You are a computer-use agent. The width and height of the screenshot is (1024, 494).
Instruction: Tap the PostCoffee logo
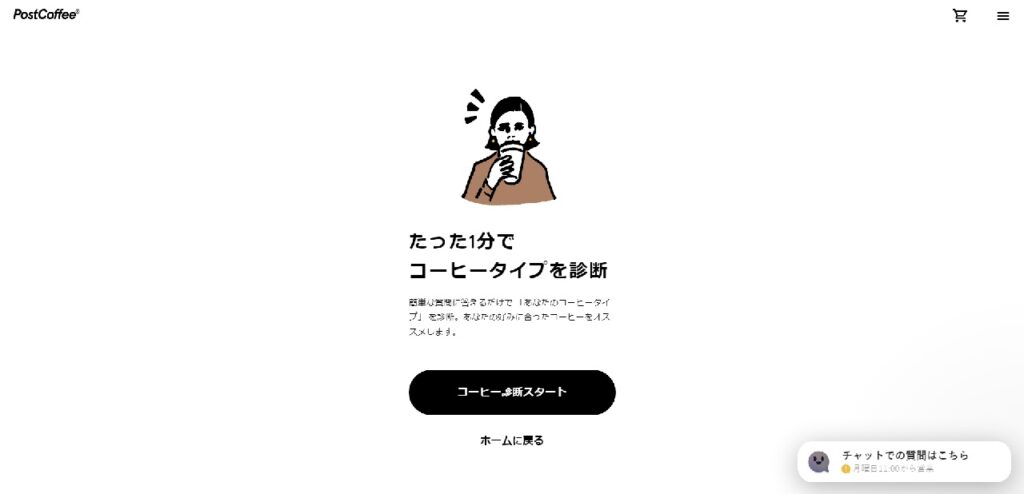point(46,14)
